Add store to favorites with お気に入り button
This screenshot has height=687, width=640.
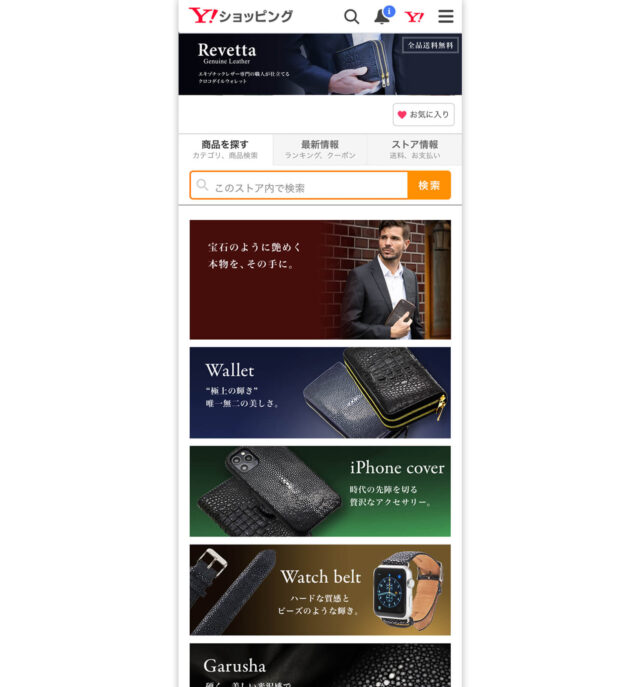coord(423,115)
